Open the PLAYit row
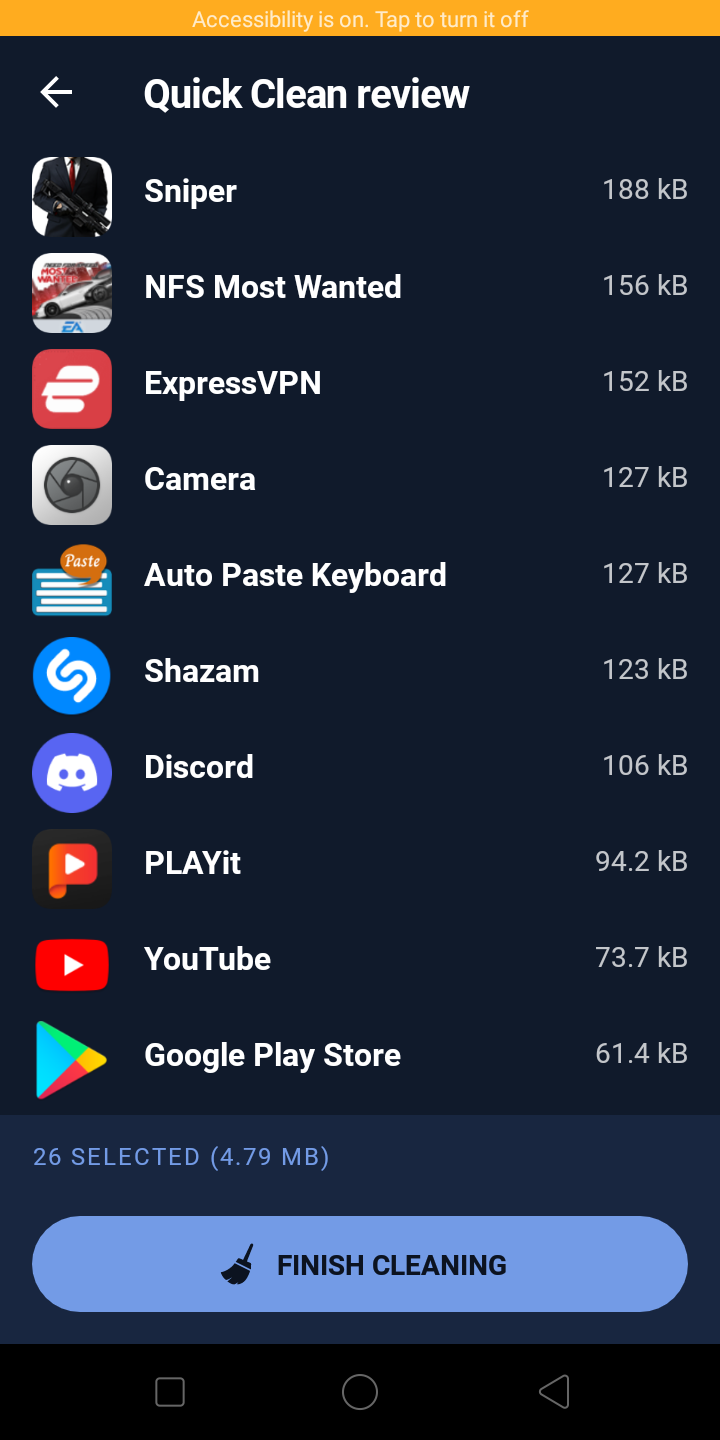Image resolution: width=720 pixels, height=1440 pixels. point(360,864)
